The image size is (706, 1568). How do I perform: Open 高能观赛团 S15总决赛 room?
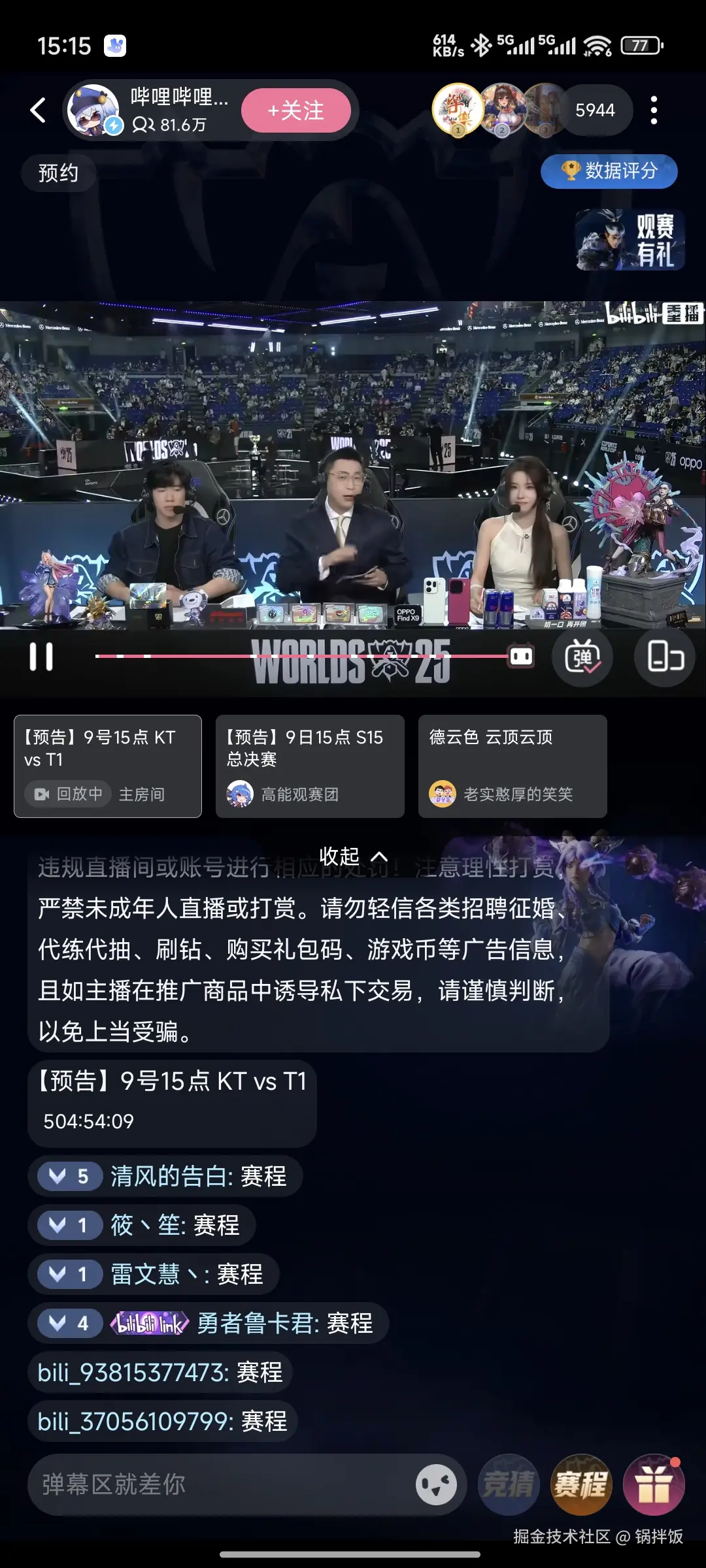point(310,766)
